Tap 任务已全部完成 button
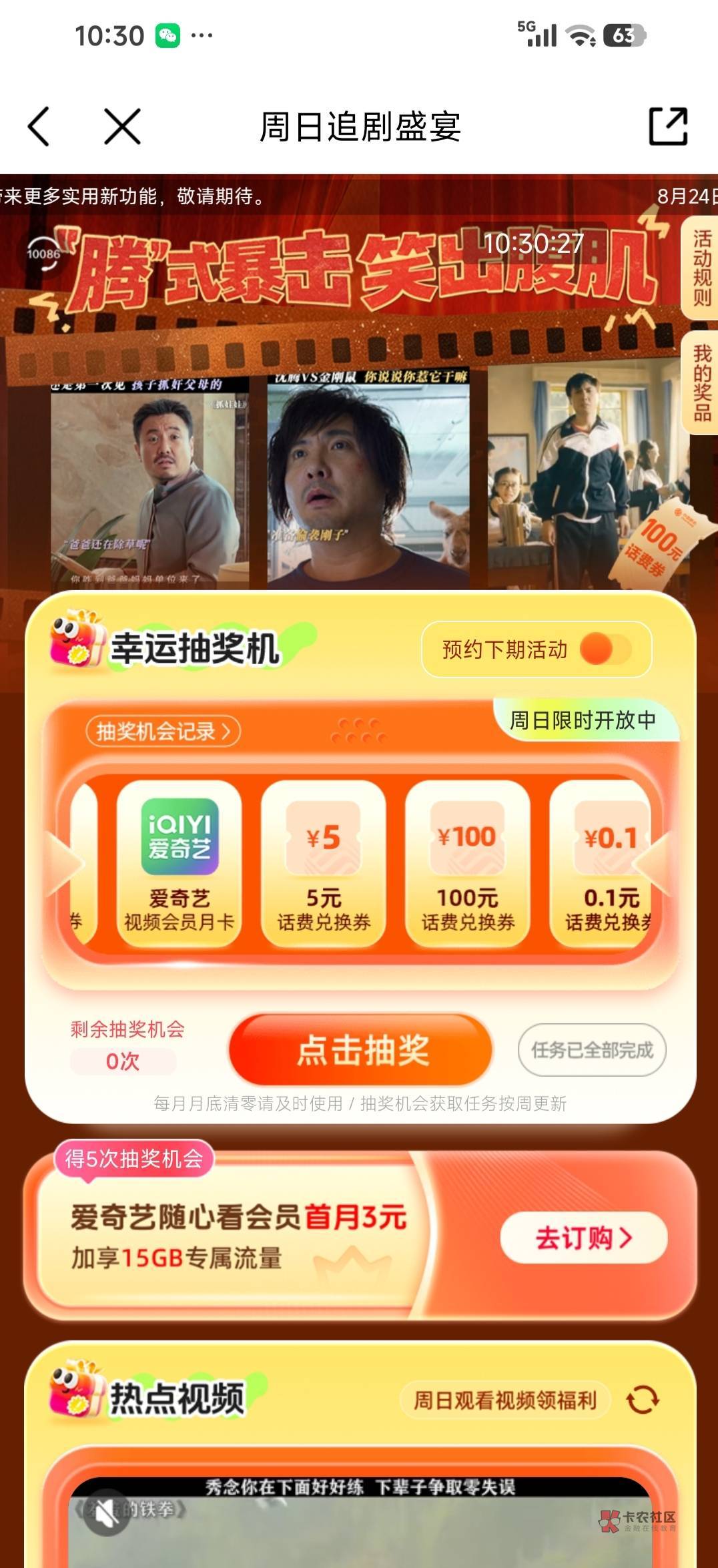Image resolution: width=718 pixels, height=1568 pixels. click(x=592, y=1050)
